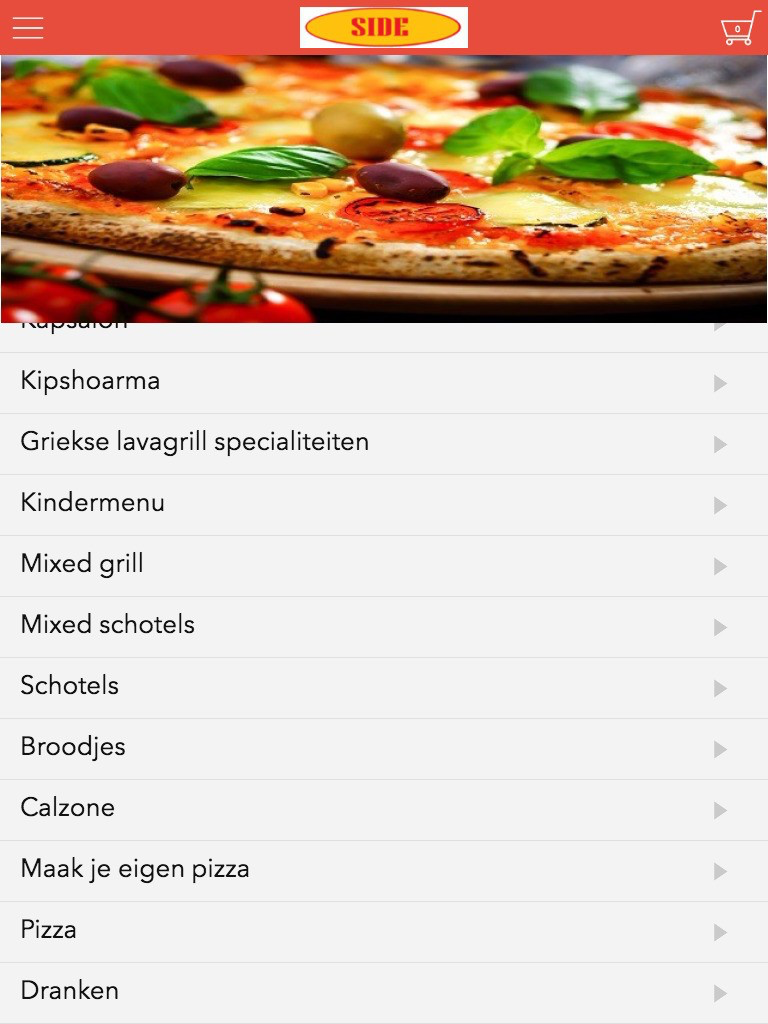768x1024 pixels.
Task: Show the Dranken category
Action: pyautogui.click(x=384, y=992)
